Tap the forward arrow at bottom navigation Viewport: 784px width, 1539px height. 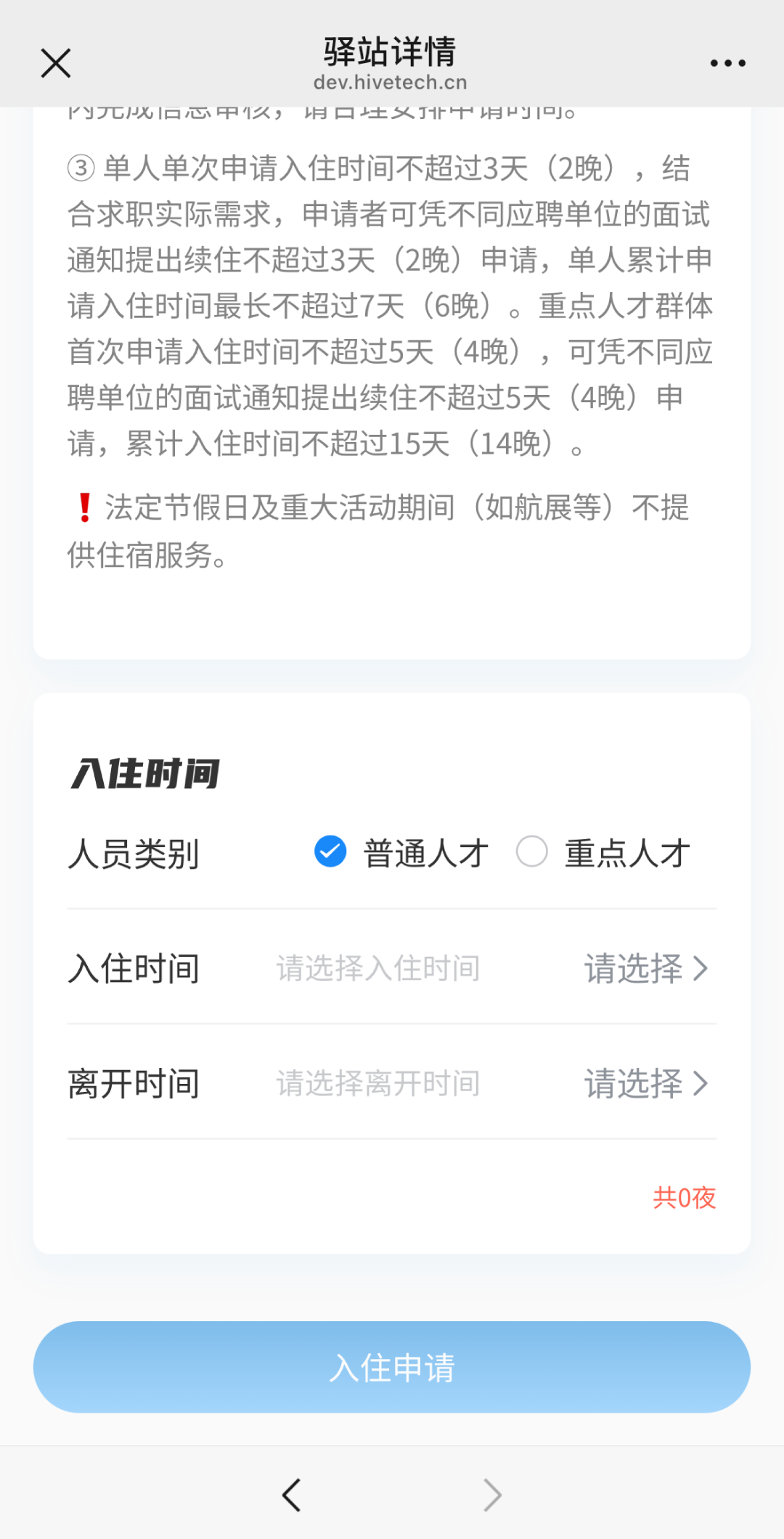(492, 1494)
